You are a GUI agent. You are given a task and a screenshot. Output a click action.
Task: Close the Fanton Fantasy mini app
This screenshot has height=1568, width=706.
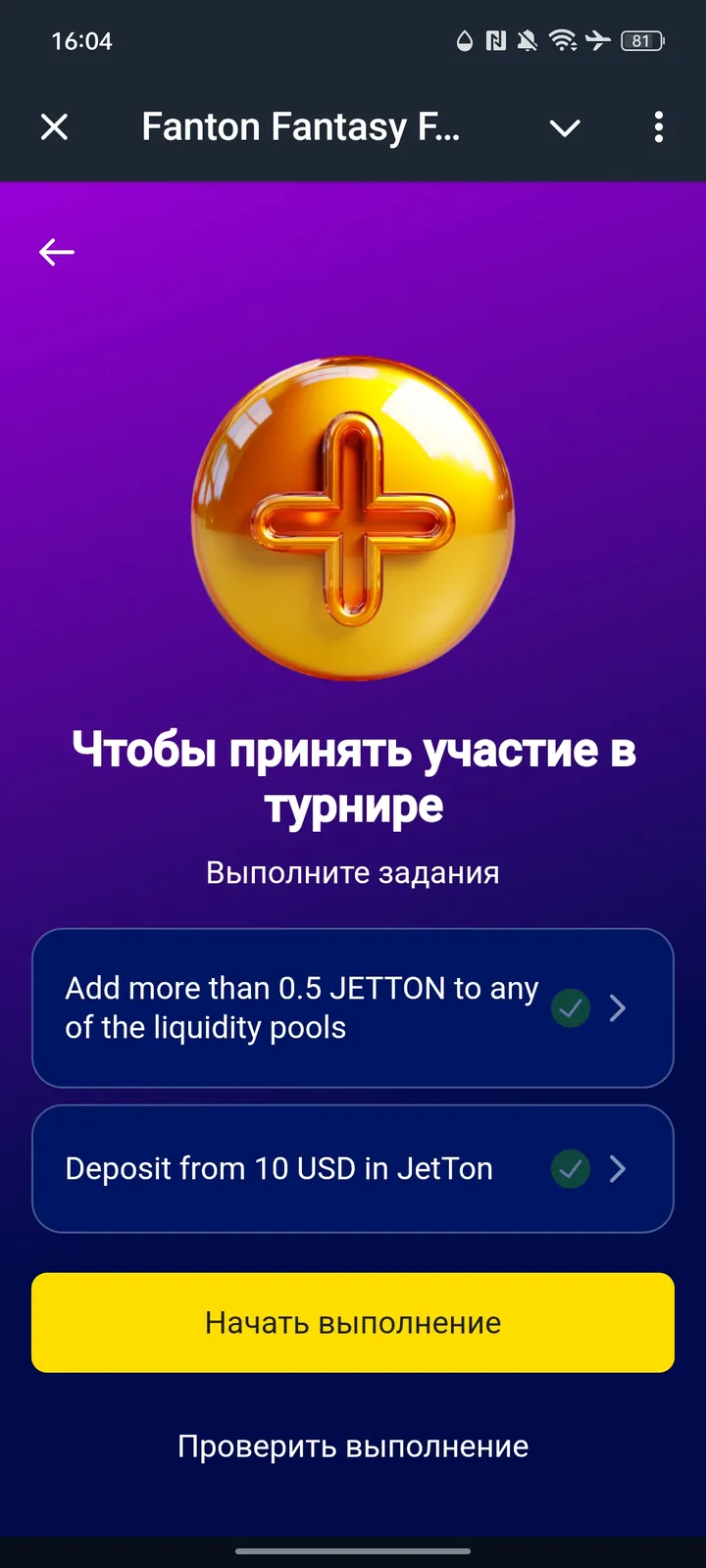(x=55, y=127)
